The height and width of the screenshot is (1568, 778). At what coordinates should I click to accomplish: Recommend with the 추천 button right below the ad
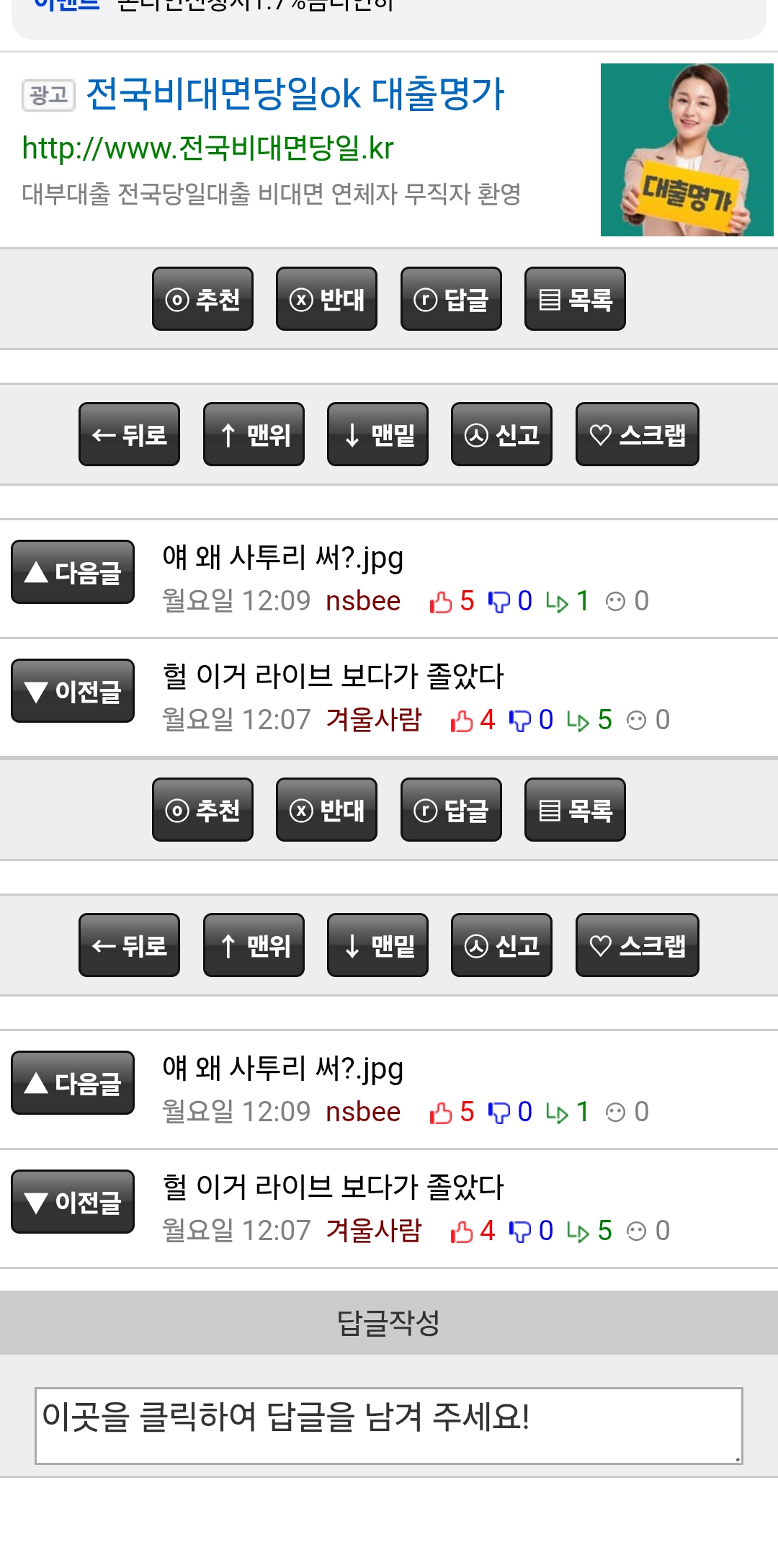pos(202,299)
